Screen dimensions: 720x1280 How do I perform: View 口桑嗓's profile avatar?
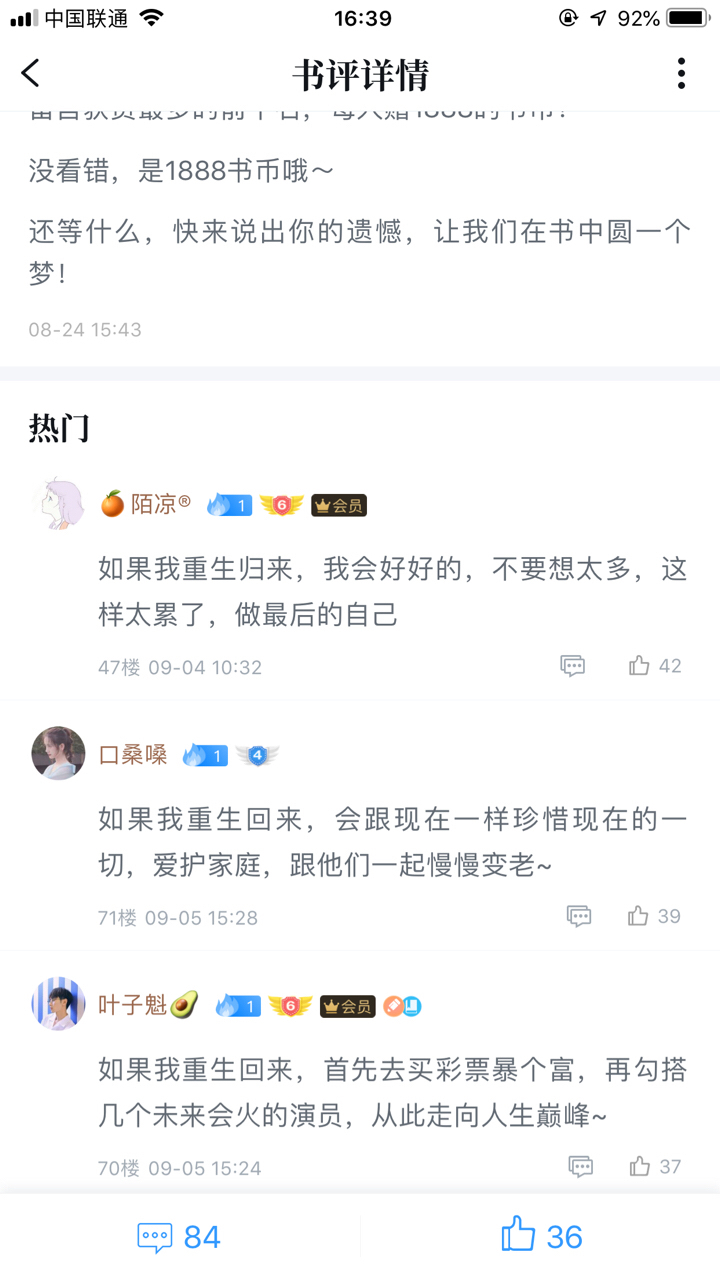click(x=58, y=753)
